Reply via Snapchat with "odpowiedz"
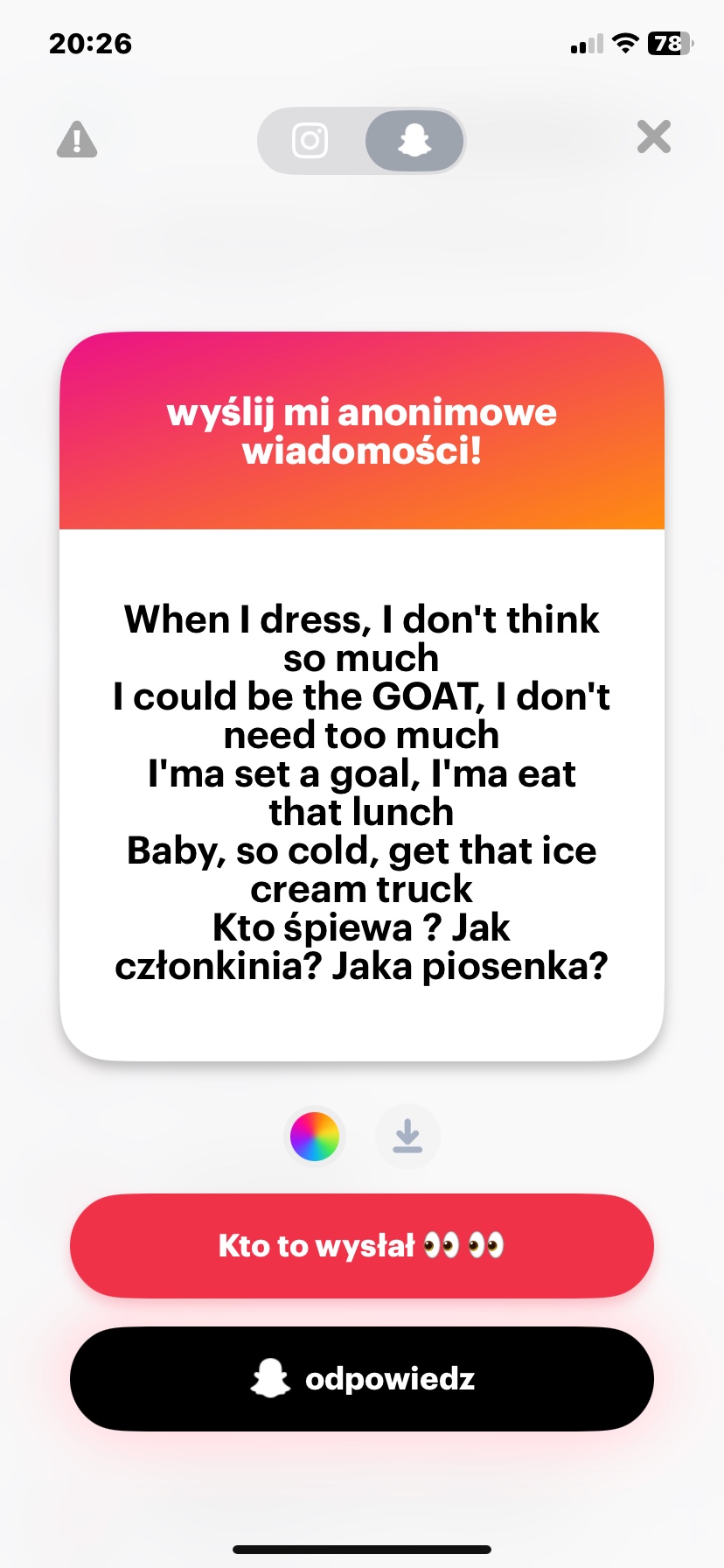 click(362, 1379)
